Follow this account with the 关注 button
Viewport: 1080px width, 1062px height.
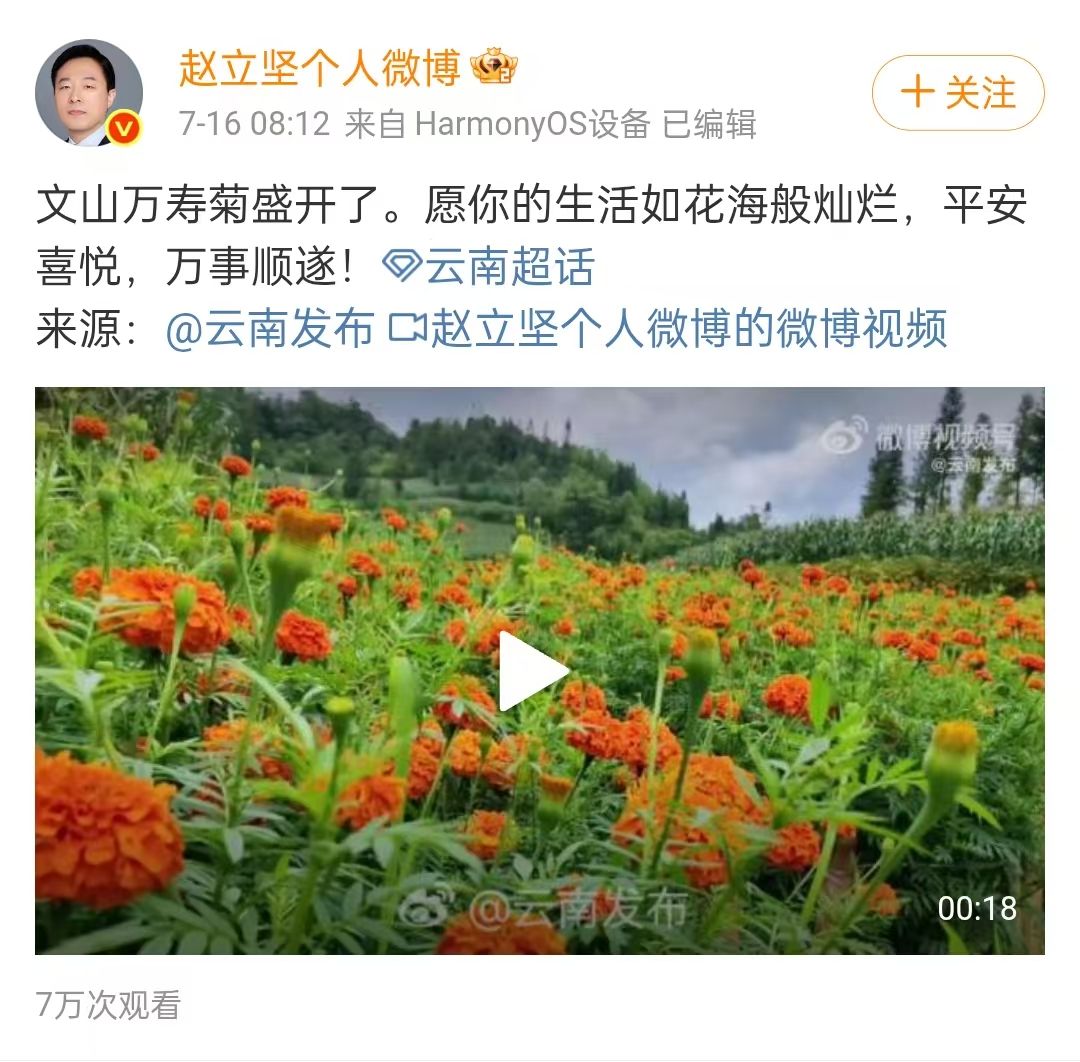(x=957, y=93)
